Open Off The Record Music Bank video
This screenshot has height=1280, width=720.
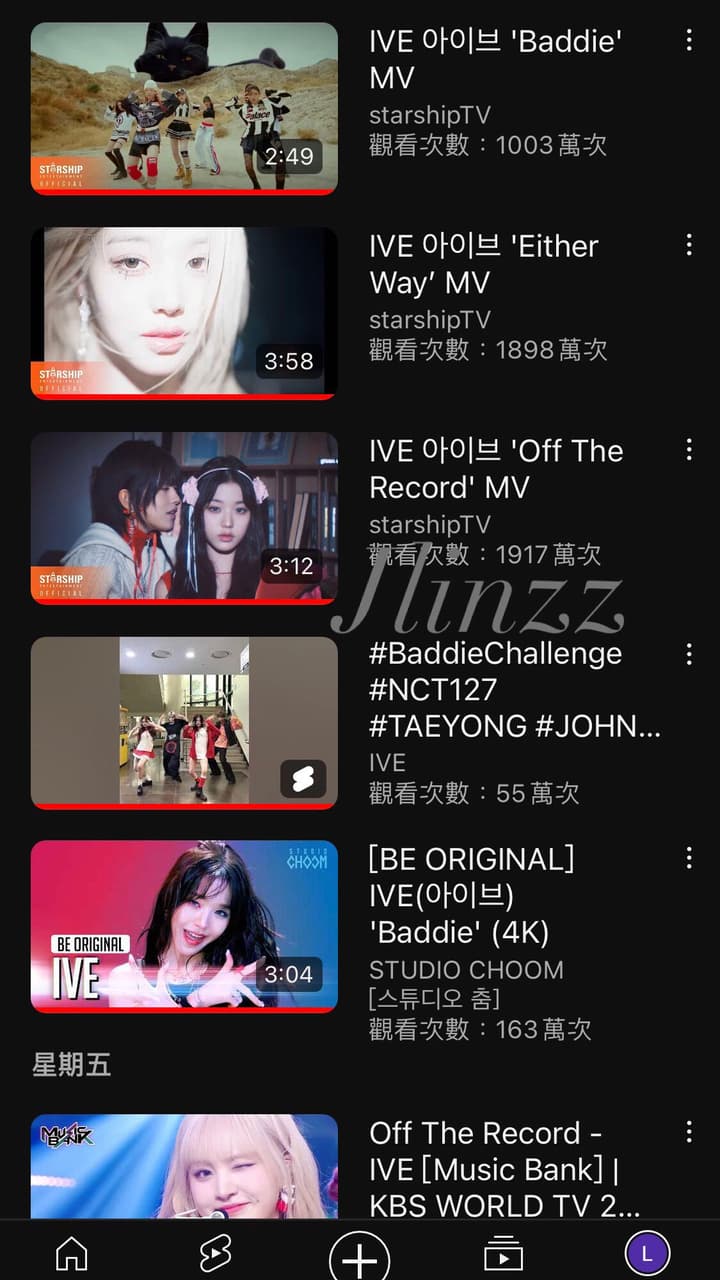click(184, 1167)
